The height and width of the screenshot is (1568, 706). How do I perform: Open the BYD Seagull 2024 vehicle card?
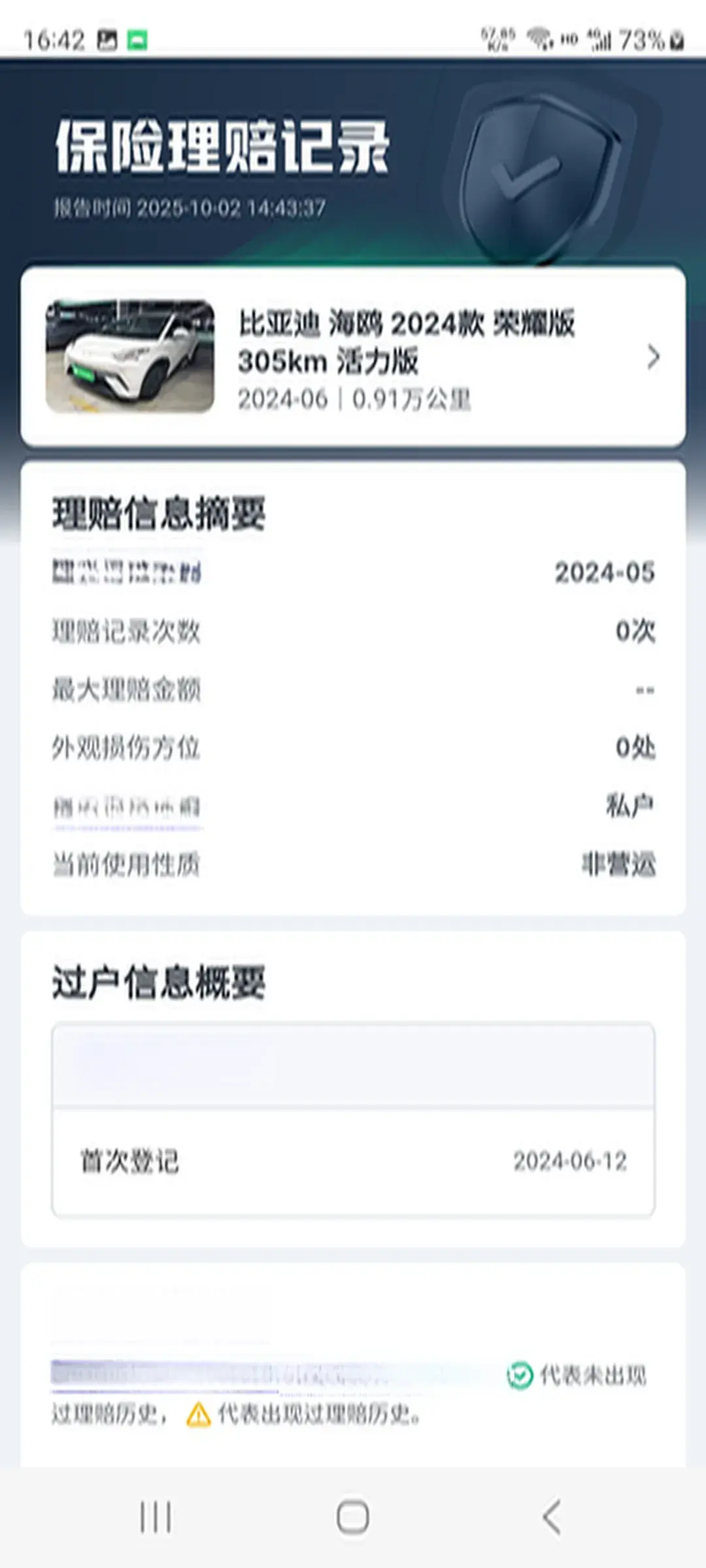(x=353, y=357)
